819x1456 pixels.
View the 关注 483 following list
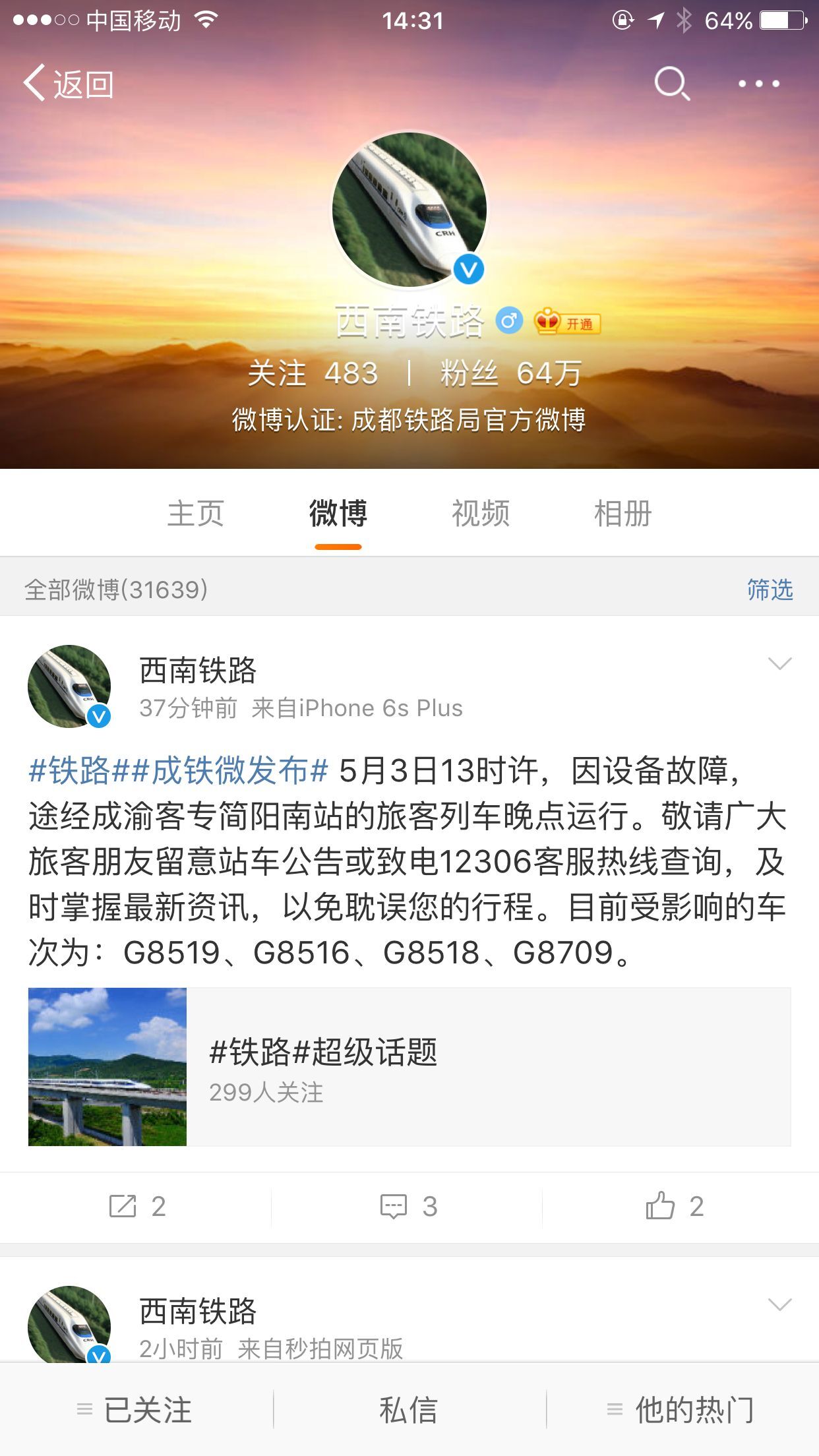click(313, 373)
